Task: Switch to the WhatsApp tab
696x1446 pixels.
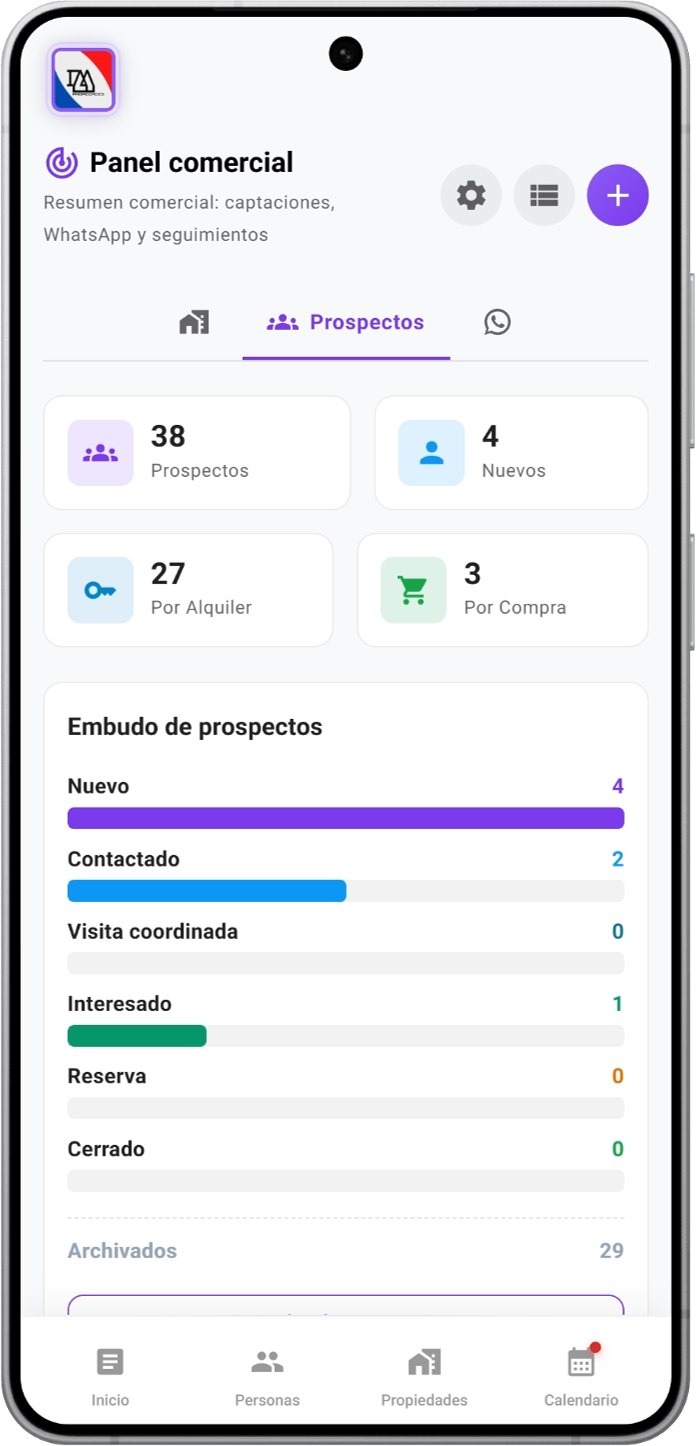Action: (x=497, y=322)
